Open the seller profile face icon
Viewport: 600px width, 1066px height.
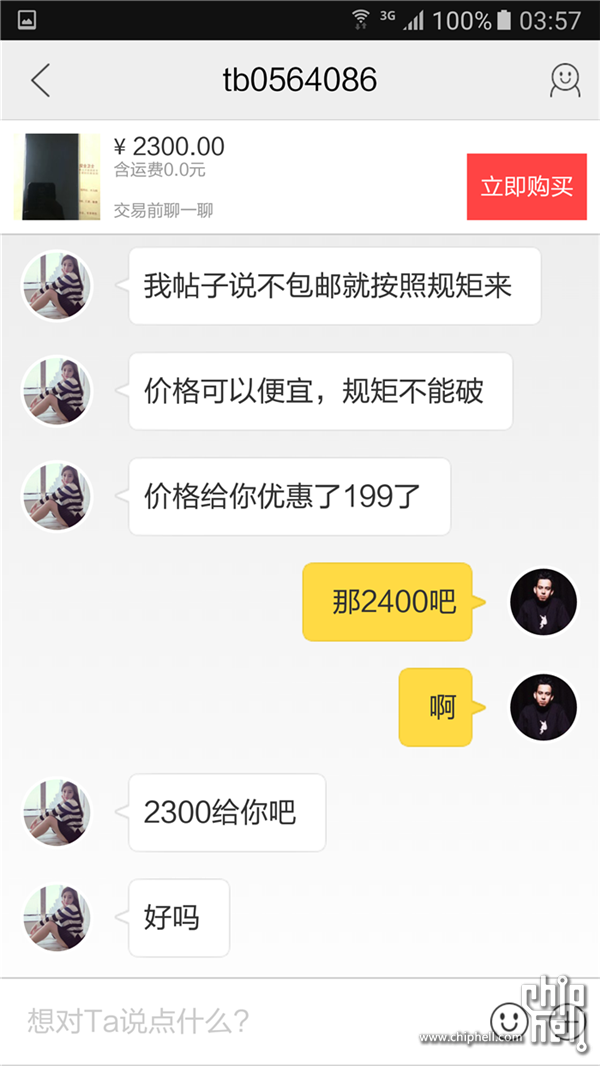565,80
